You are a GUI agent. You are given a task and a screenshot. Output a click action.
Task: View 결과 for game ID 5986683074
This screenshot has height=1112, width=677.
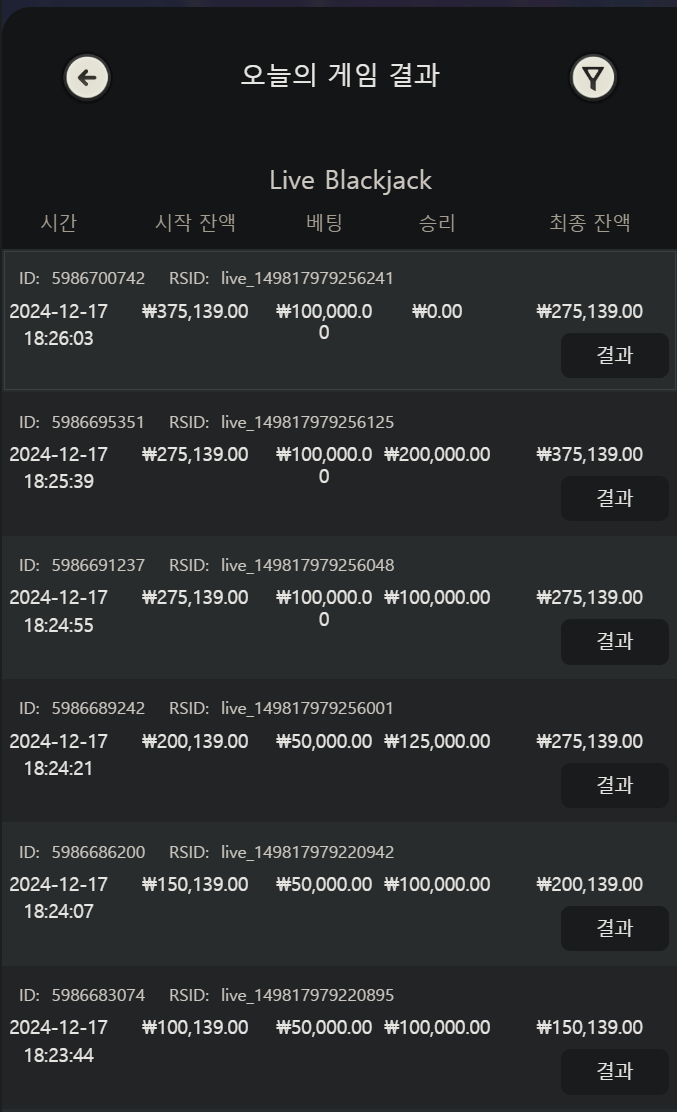615,1072
